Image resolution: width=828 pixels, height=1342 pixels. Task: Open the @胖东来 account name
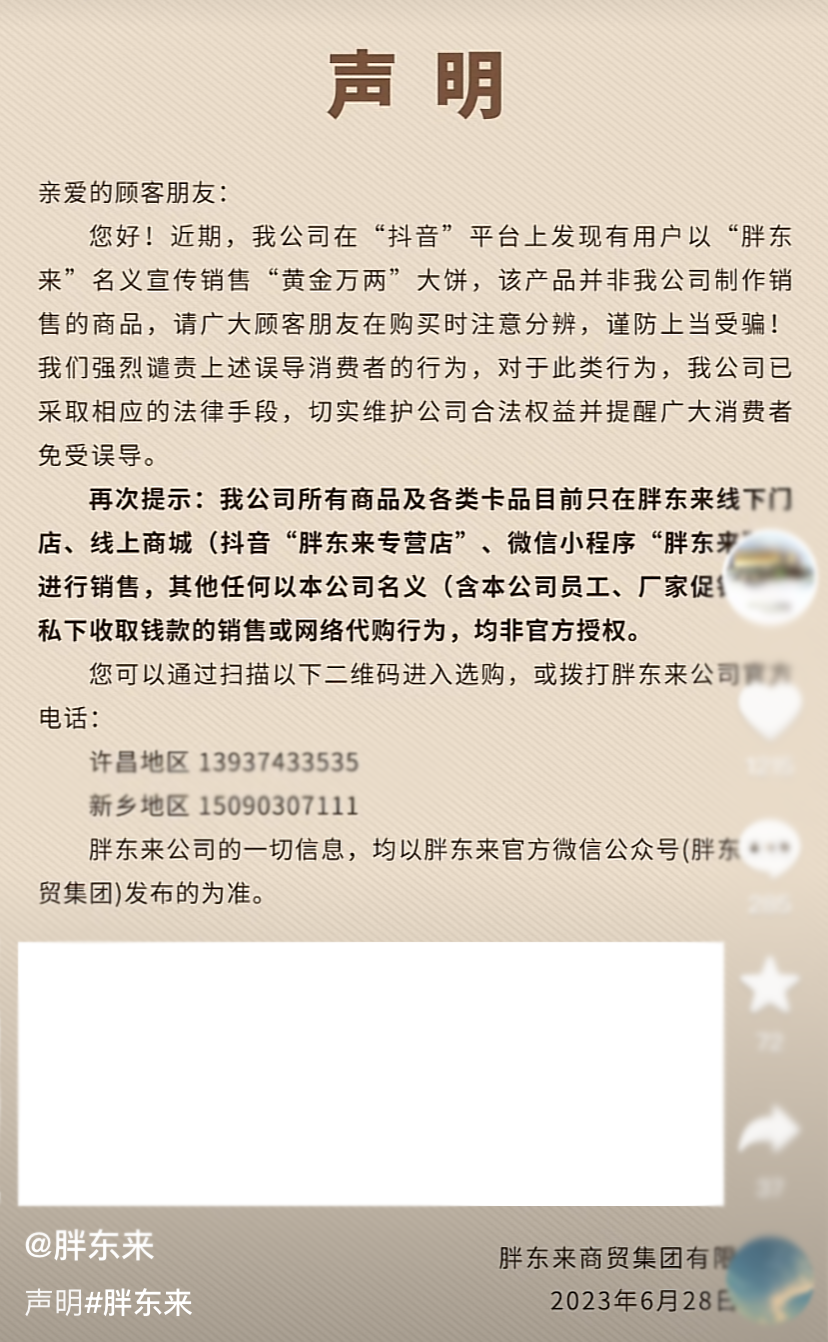[x=89, y=1245]
